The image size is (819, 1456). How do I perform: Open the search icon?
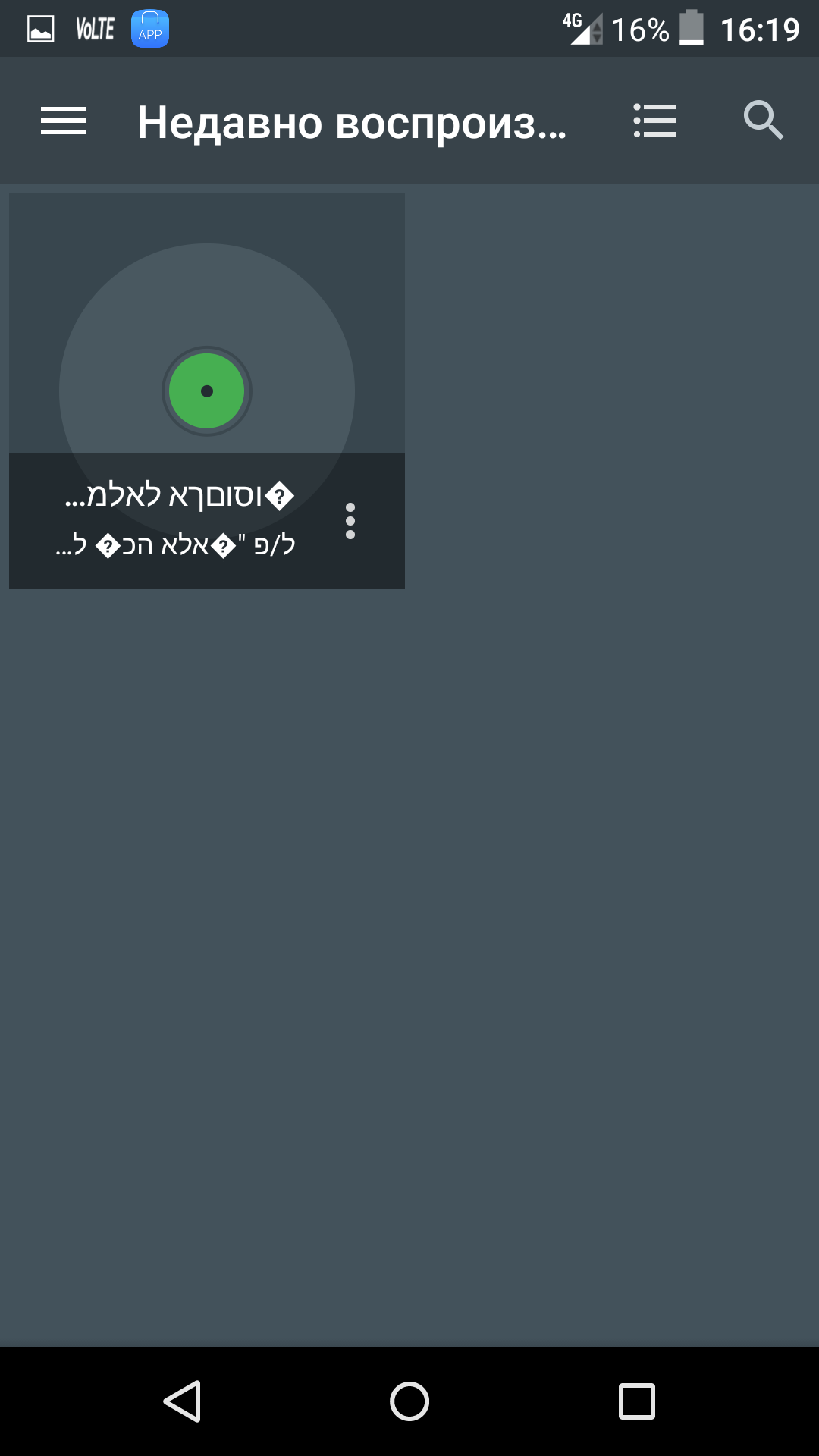pos(763,121)
